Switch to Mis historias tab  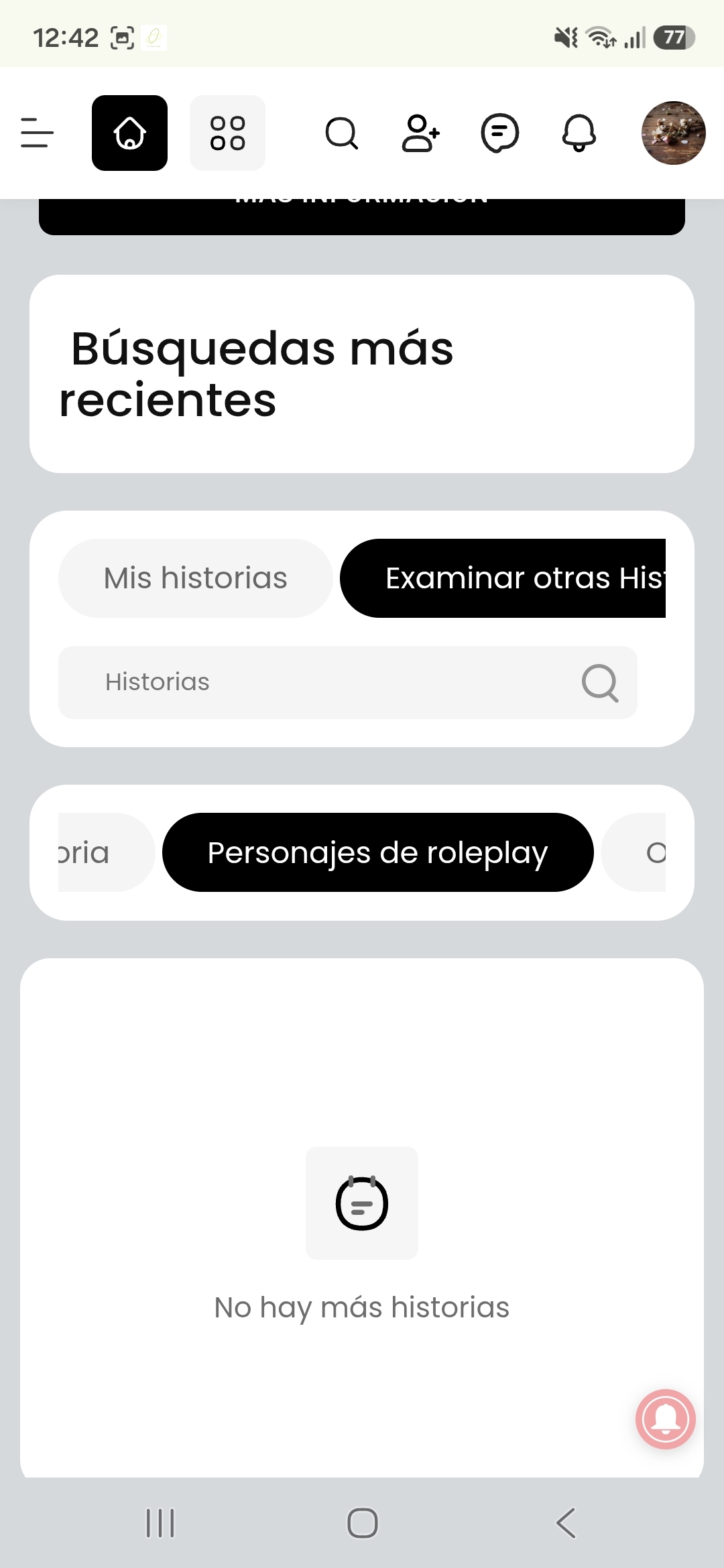(x=195, y=578)
